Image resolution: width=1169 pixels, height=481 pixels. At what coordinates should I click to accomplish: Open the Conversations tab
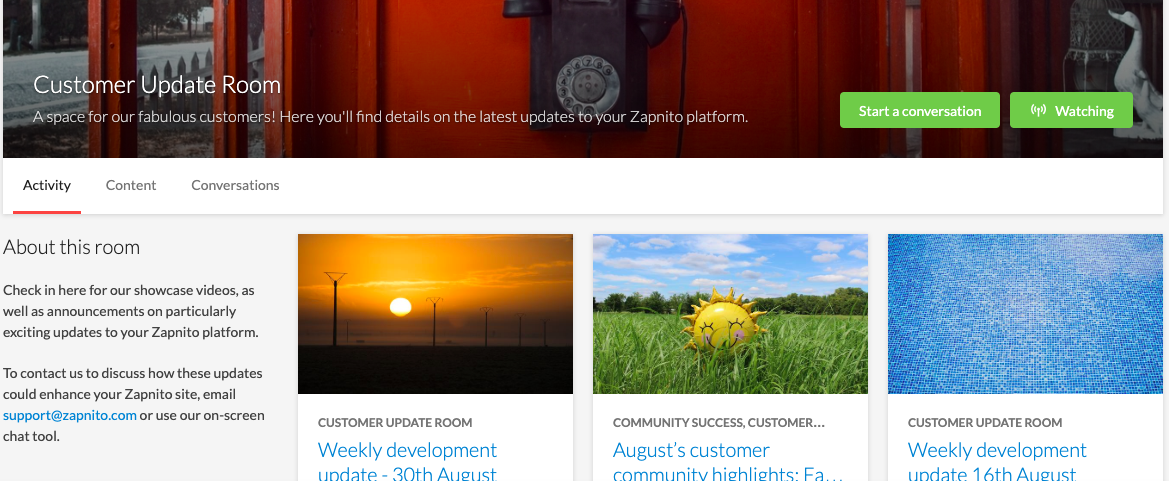[x=235, y=185]
